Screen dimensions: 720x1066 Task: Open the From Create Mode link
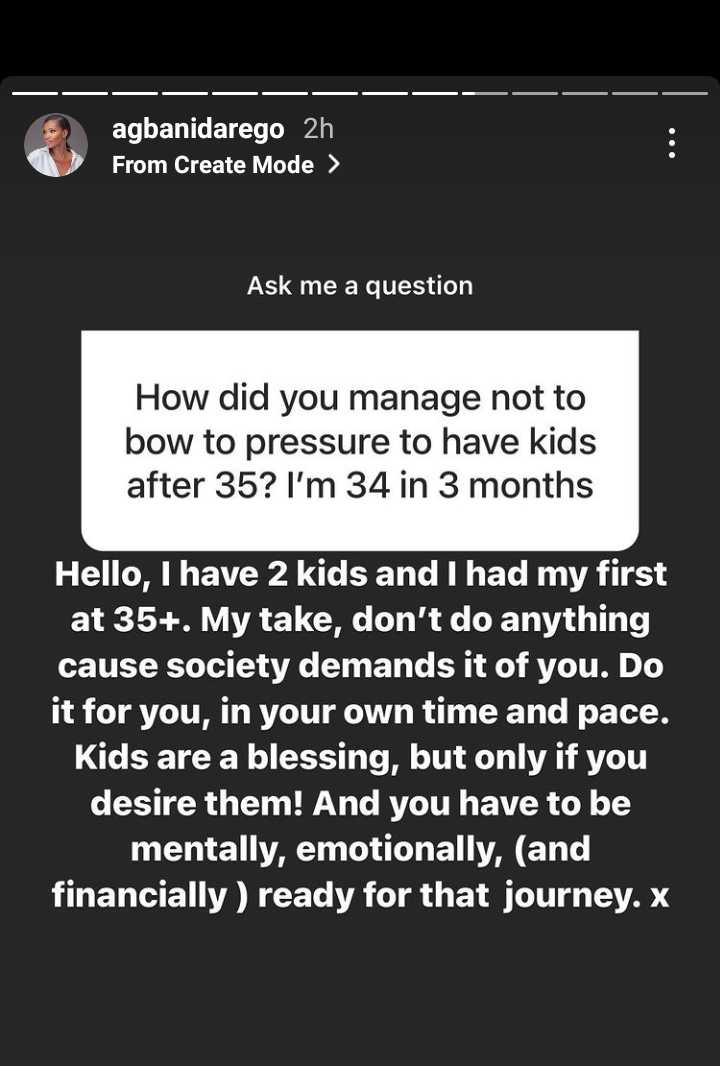[226, 165]
